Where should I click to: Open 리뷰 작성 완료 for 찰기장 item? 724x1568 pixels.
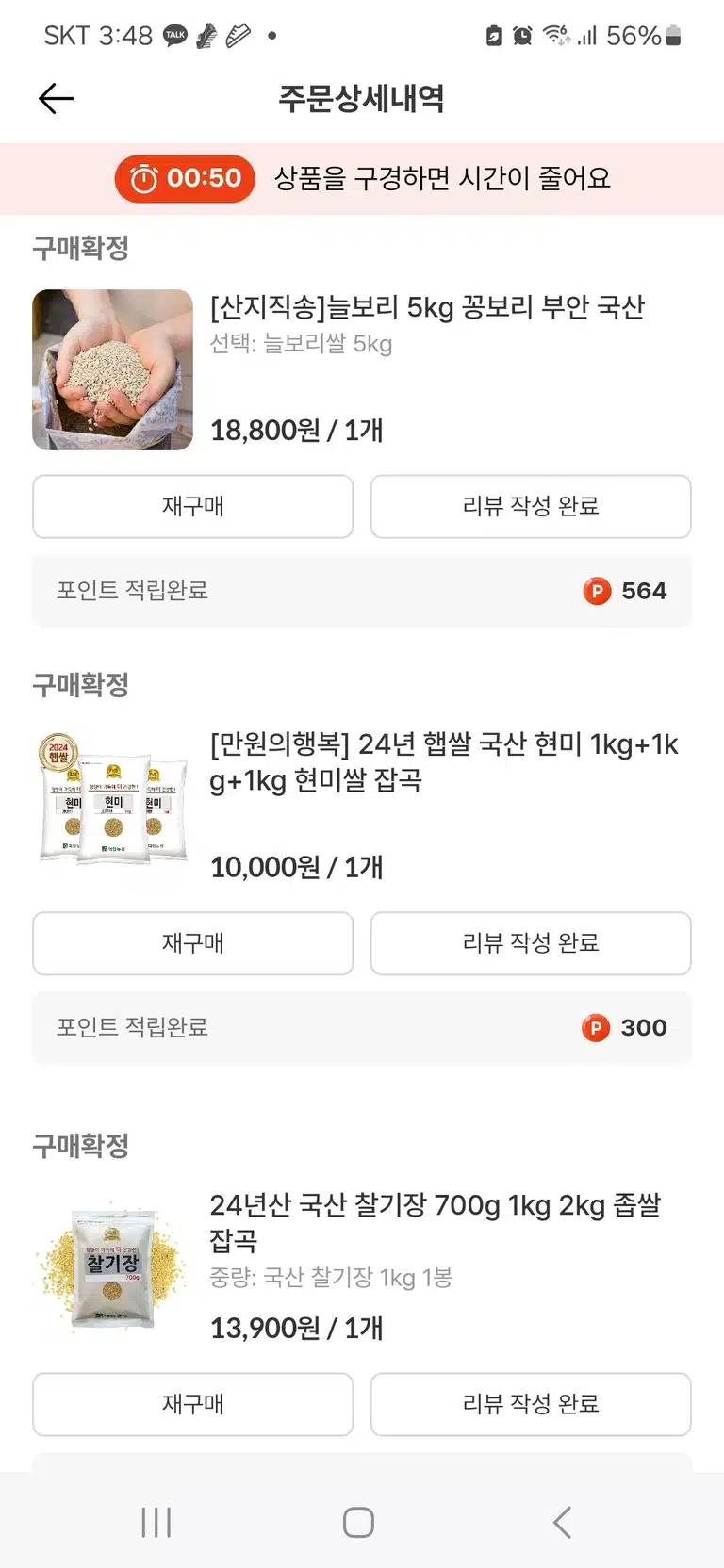531,1404
